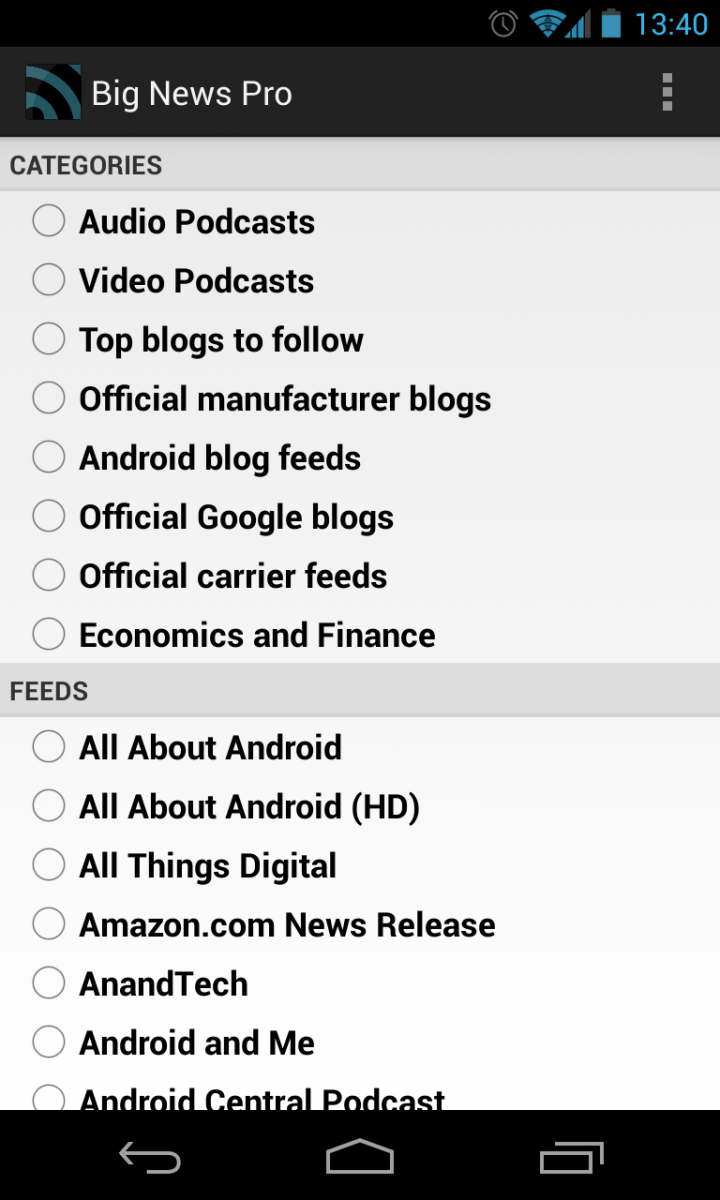Viewport: 720px width, 1200px height.
Task: Pick Official manufacturer blogs
Action: tap(49, 398)
